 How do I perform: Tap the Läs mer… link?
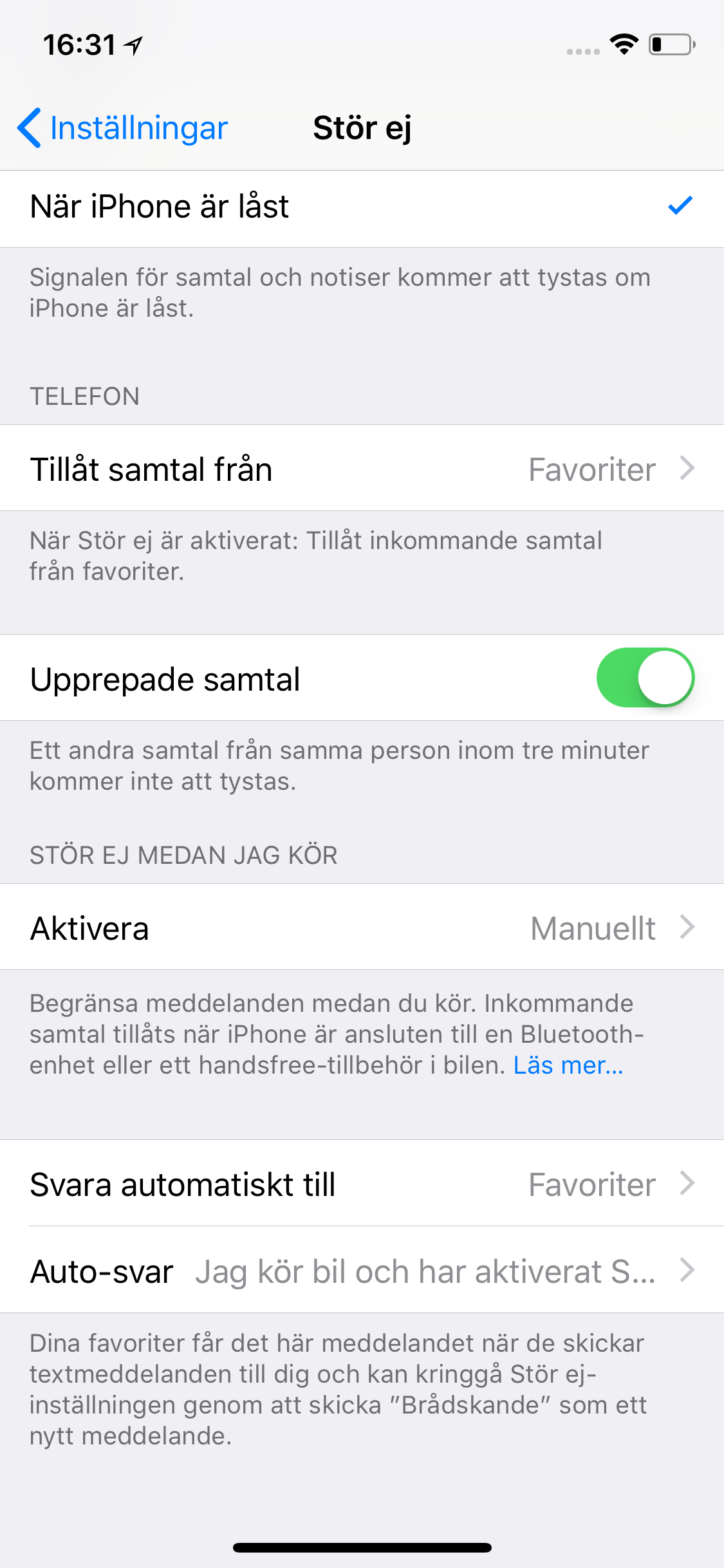click(x=568, y=1065)
